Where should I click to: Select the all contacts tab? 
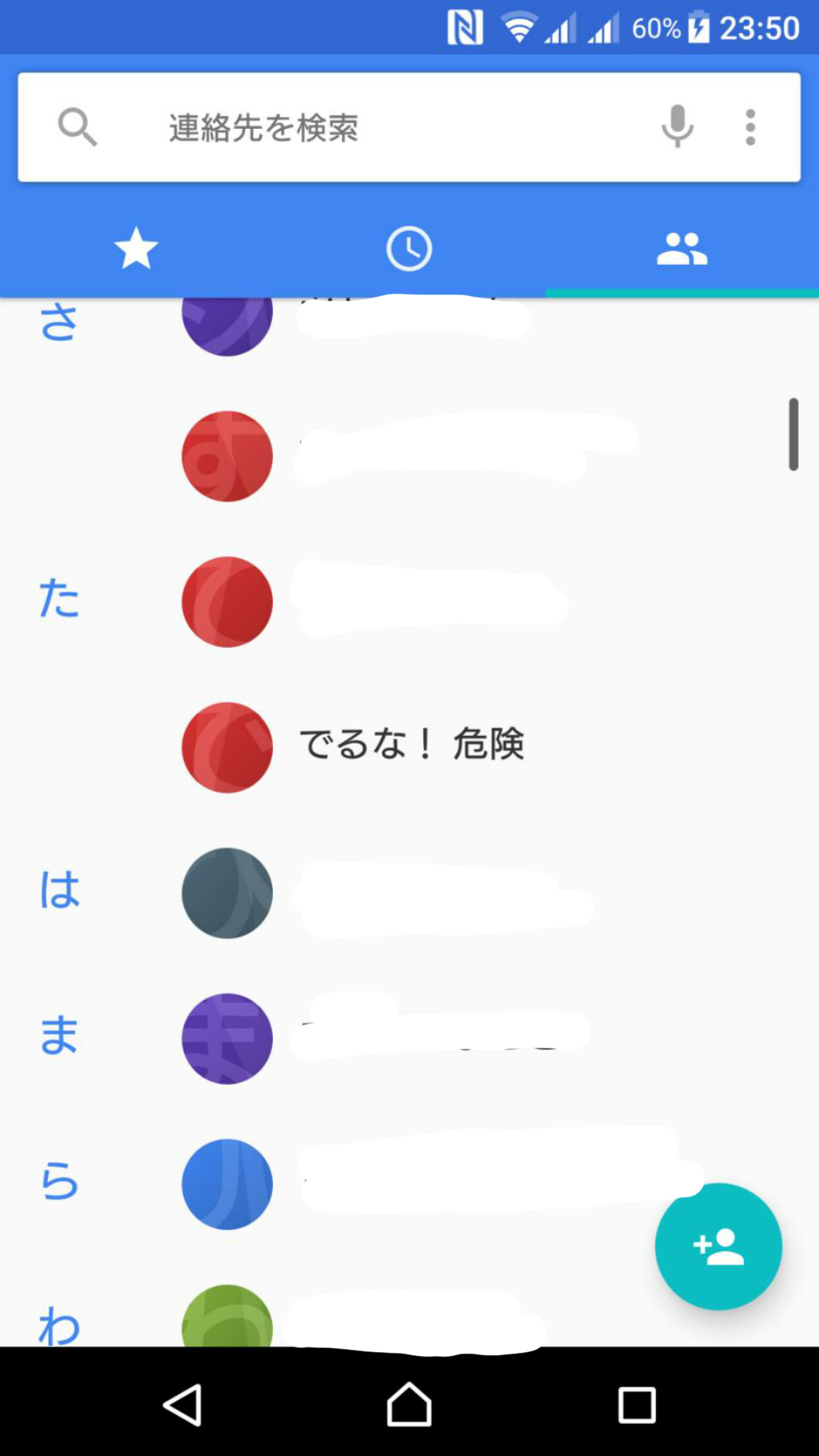(x=682, y=249)
